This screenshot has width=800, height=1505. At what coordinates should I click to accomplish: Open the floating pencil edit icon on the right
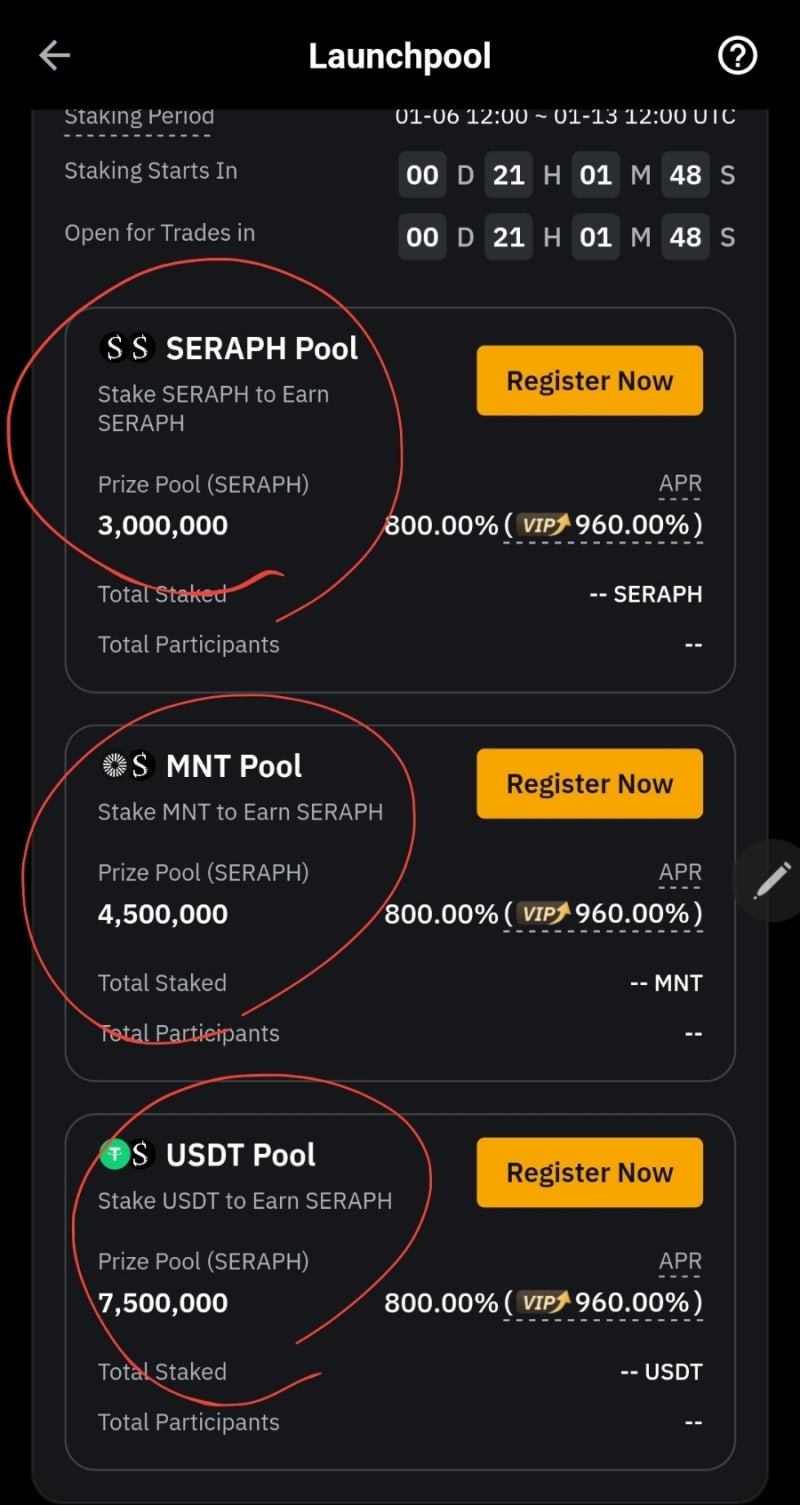(770, 880)
